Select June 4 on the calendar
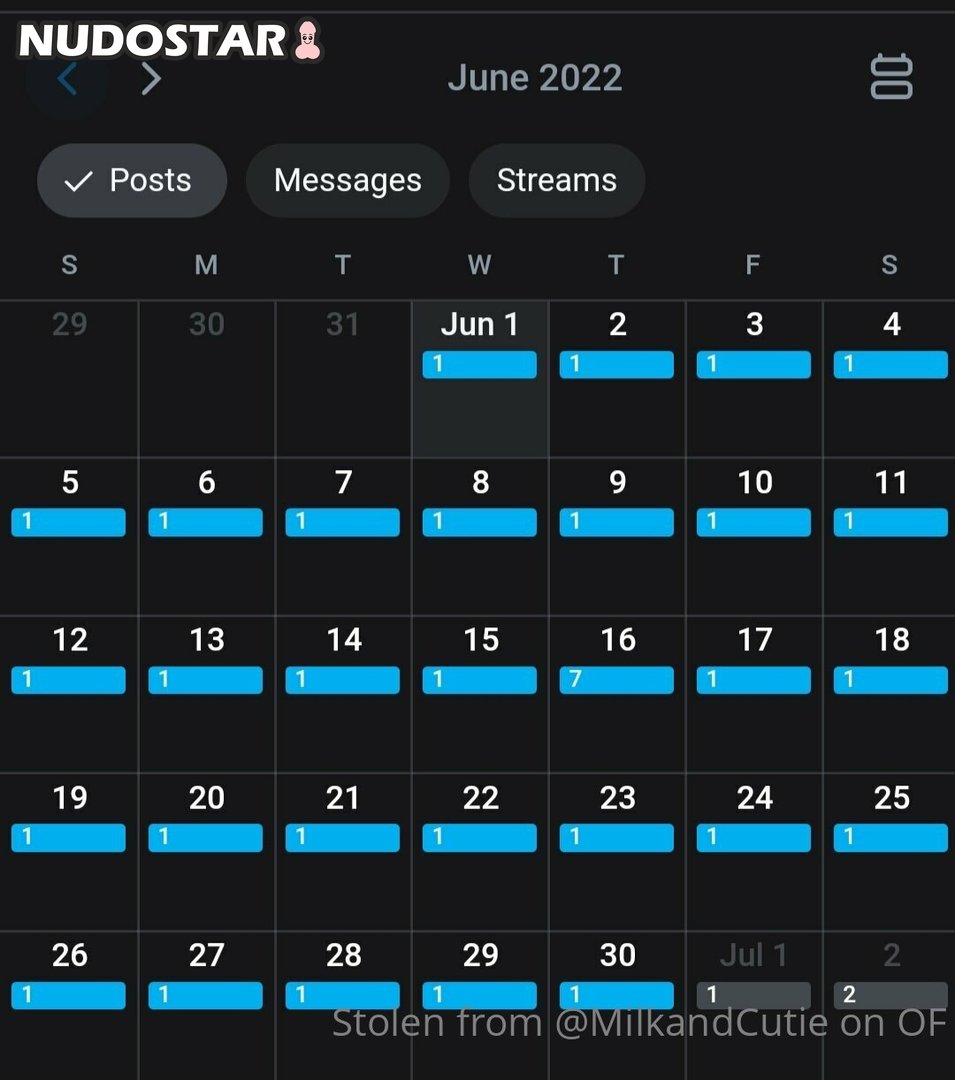The width and height of the screenshot is (955, 1080). click(x=890, y=378)
